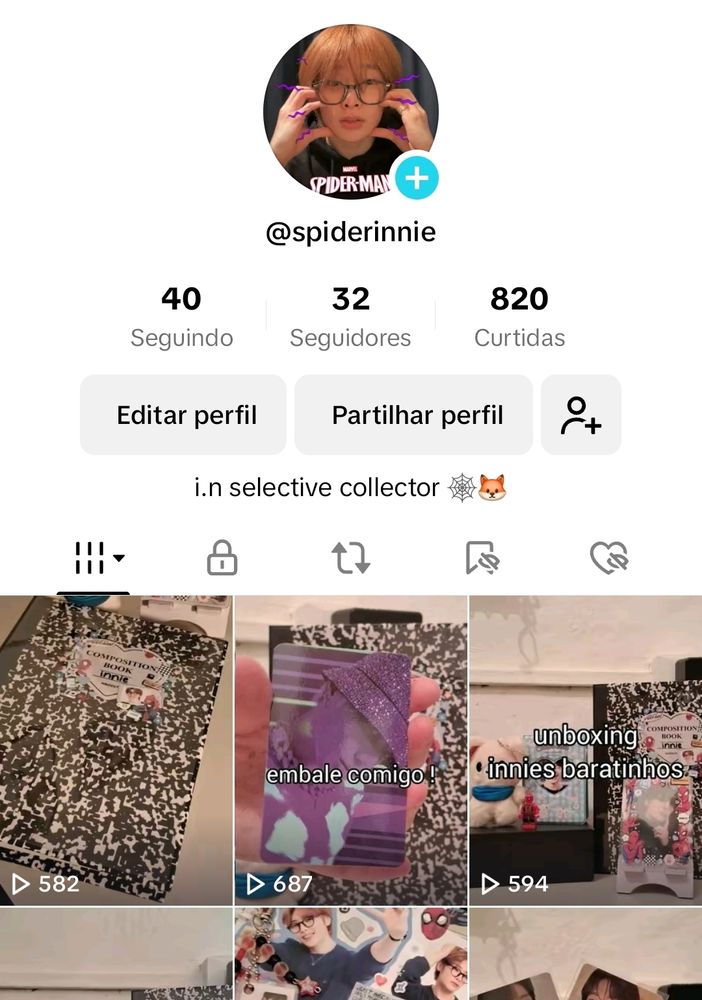The image size is (702, 1000).
Task: Select the videos grid tab
Action: click(93, 559)
